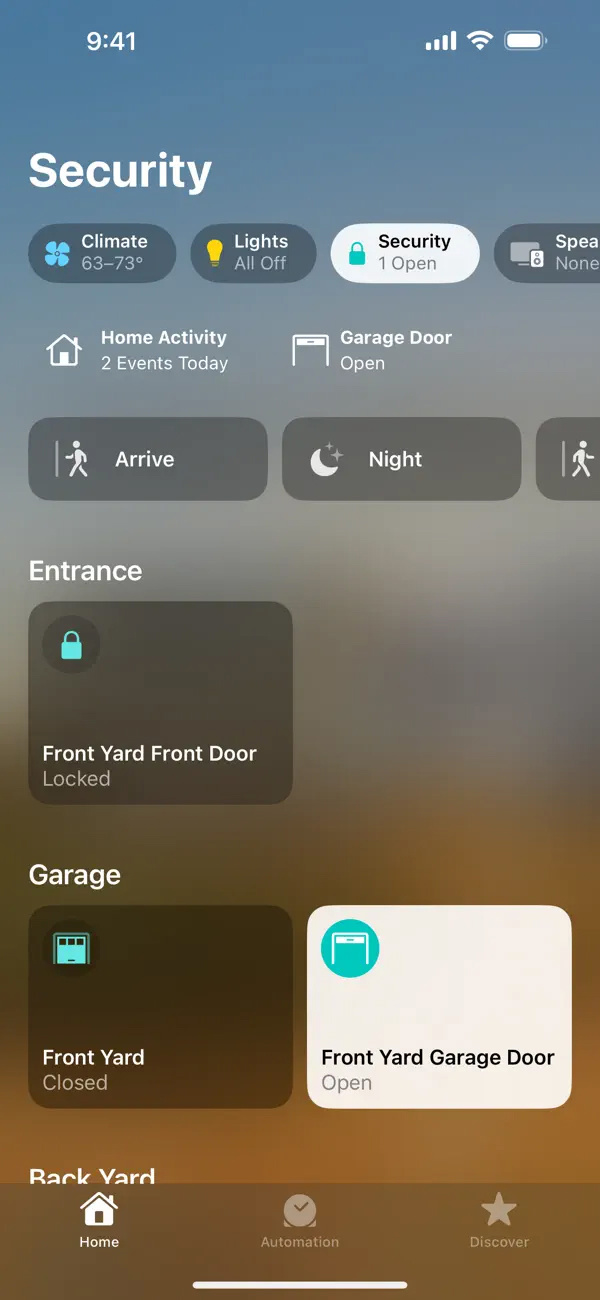
Task: Open Home Activity events
Action: pos(138,351)
